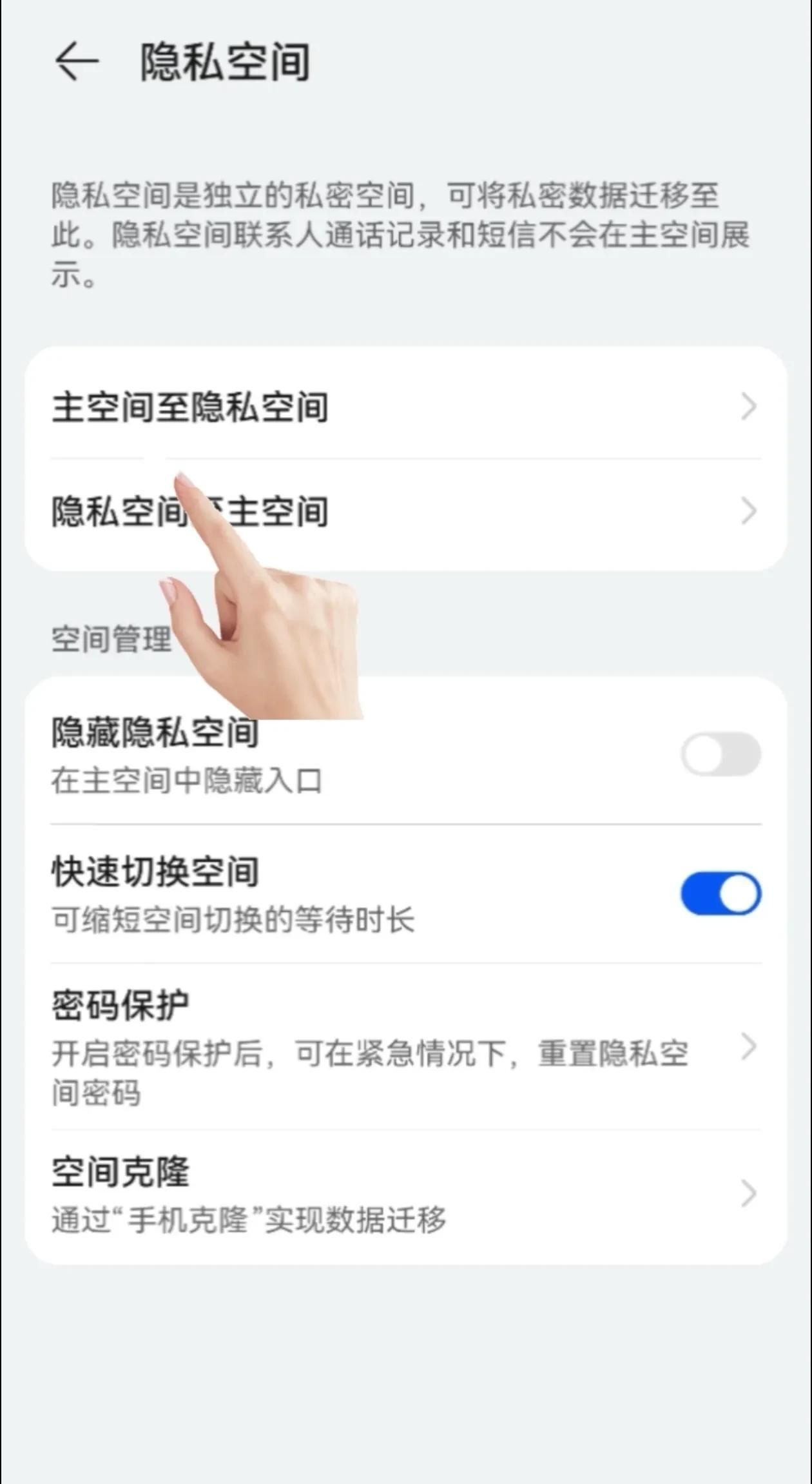This screenshot has width=812, height=1484.
Task: Expand the 隐私空间至主空间 option
Action: [x=748, y=511]
